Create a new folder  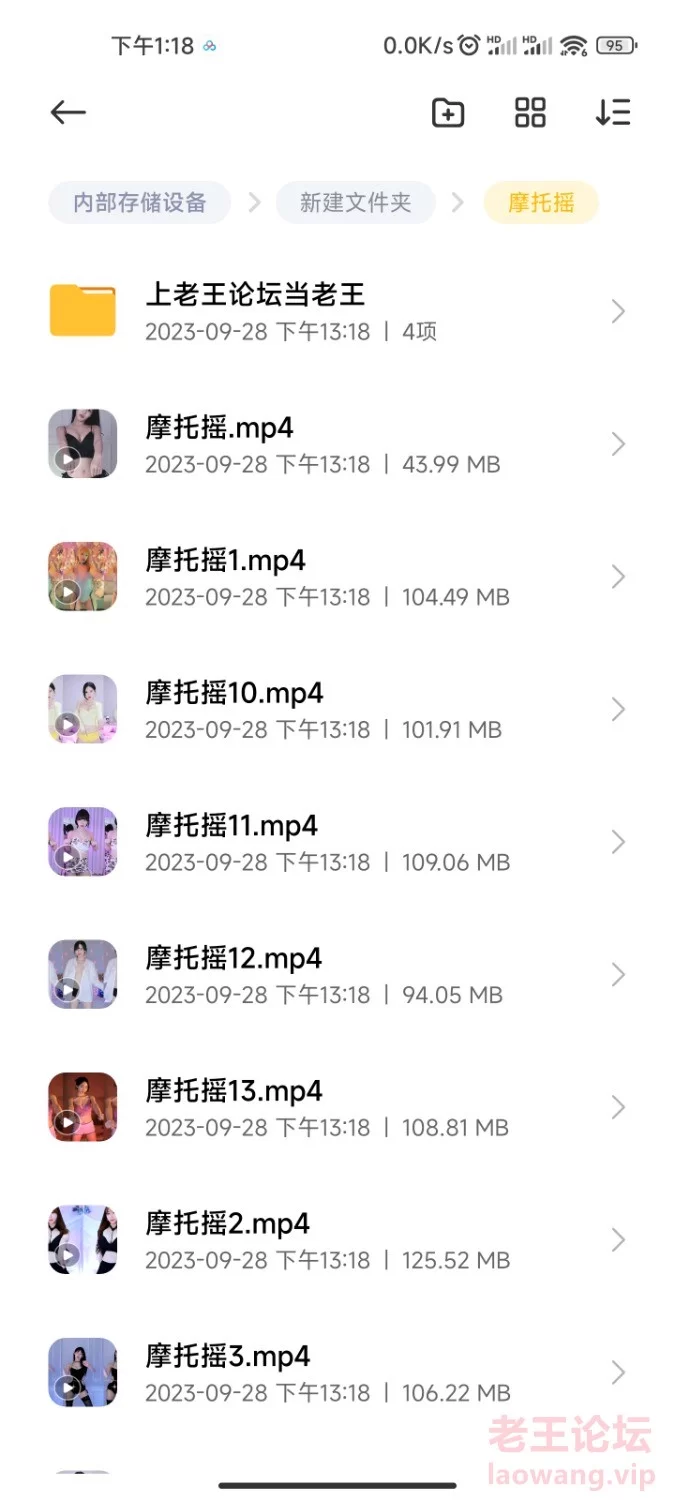click(448, 113)
